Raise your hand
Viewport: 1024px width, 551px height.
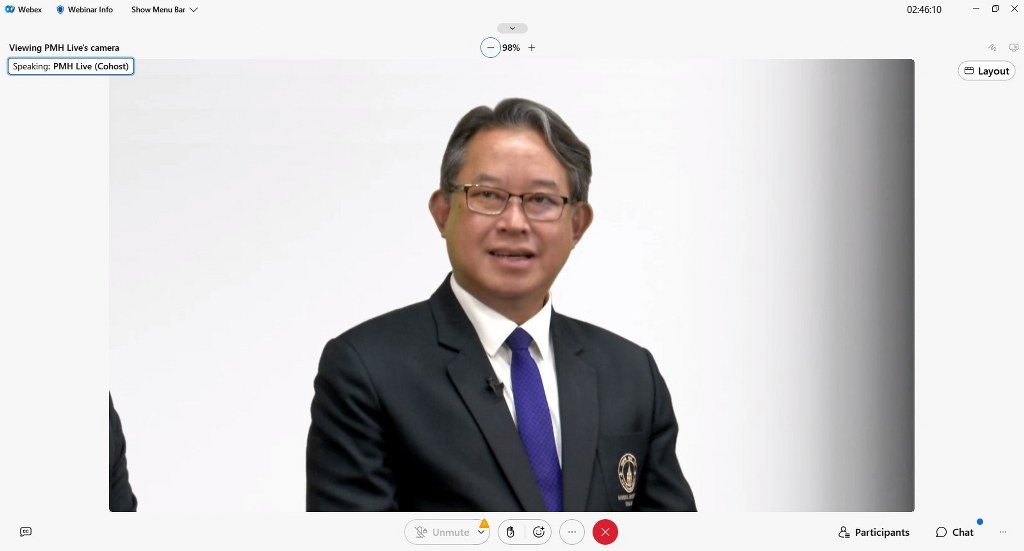tap(510, 532)
